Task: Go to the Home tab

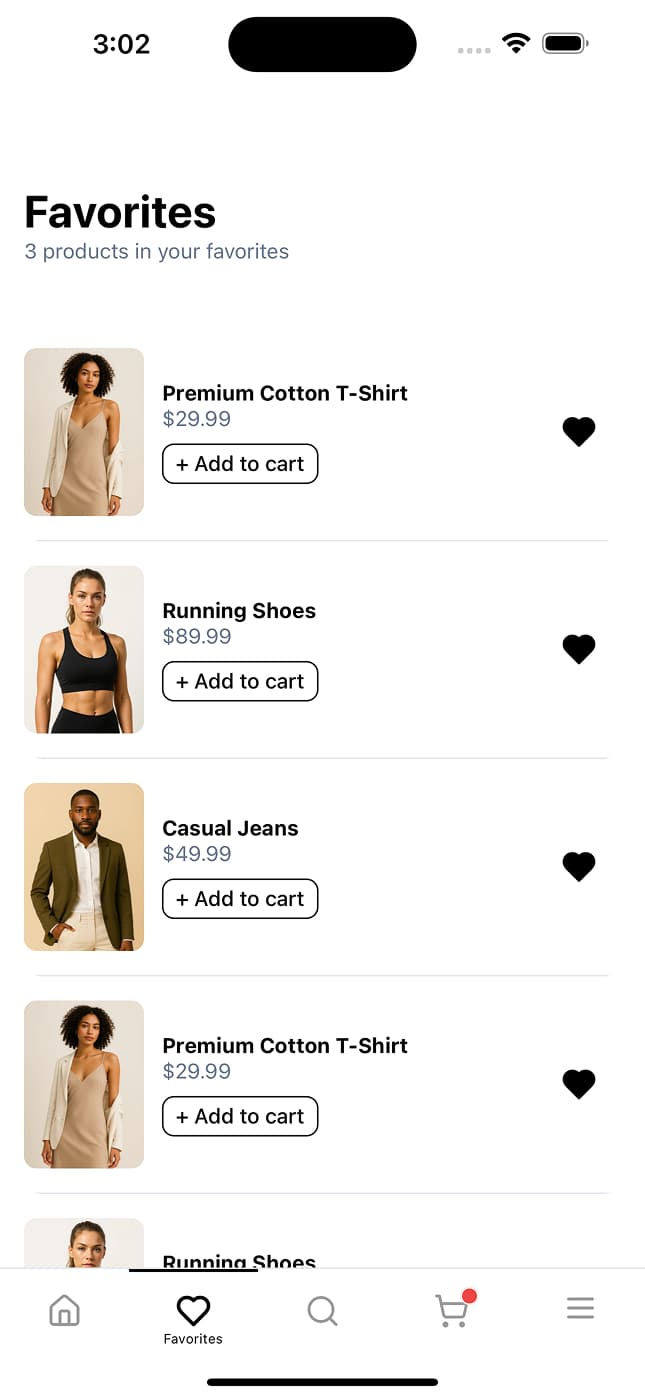Action: click(x=64, y=1309)
